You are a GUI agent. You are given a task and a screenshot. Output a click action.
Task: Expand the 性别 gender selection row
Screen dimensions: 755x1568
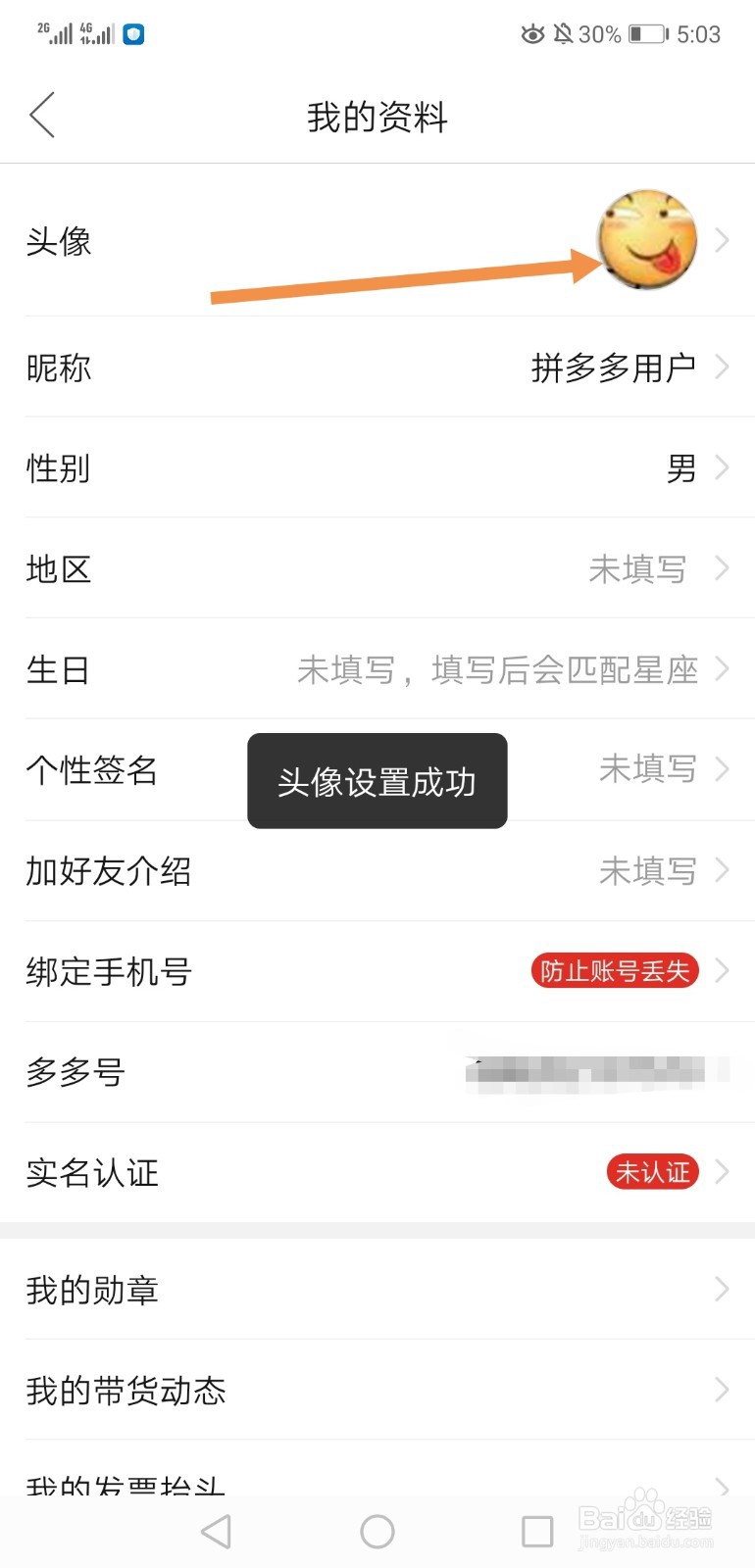[377, 469]
